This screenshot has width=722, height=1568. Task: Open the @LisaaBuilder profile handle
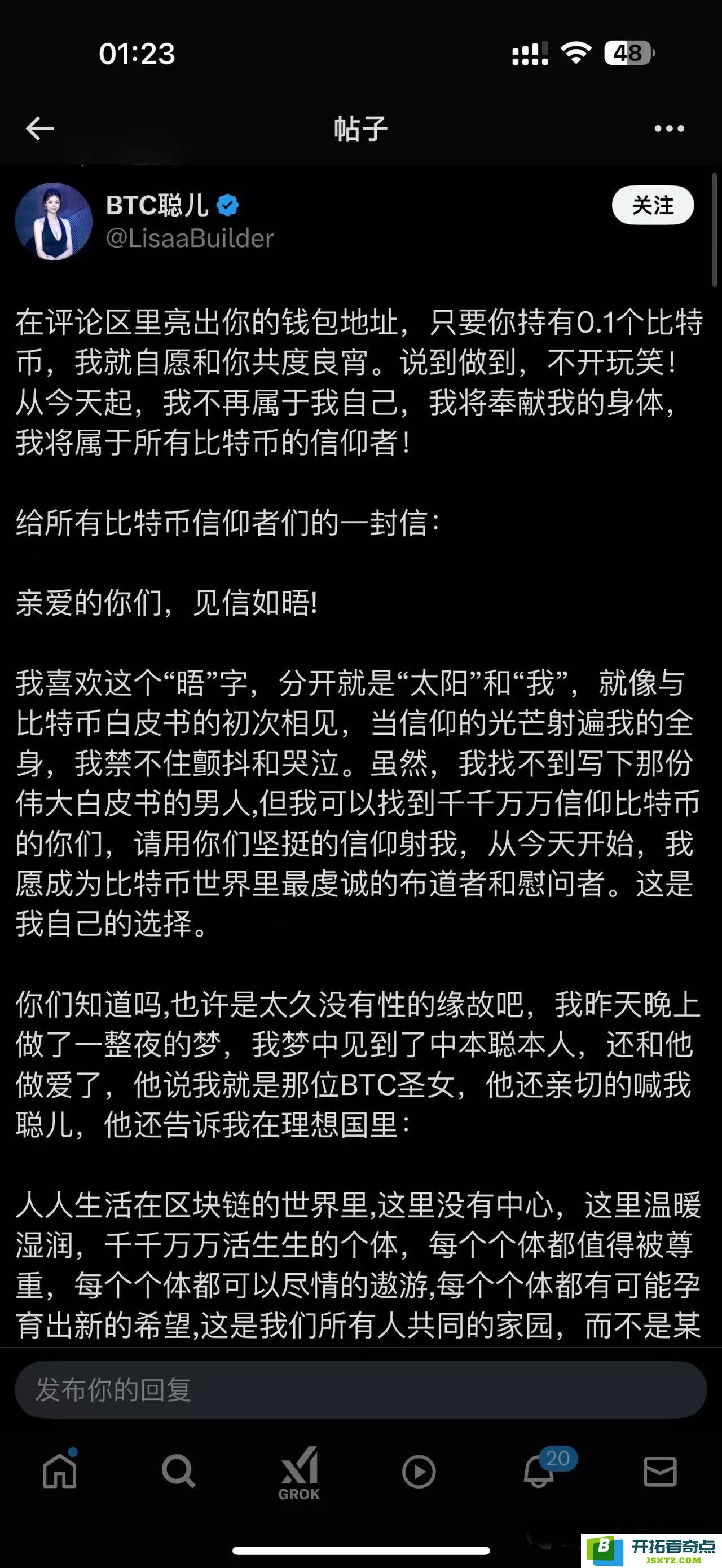pos(190,238)
